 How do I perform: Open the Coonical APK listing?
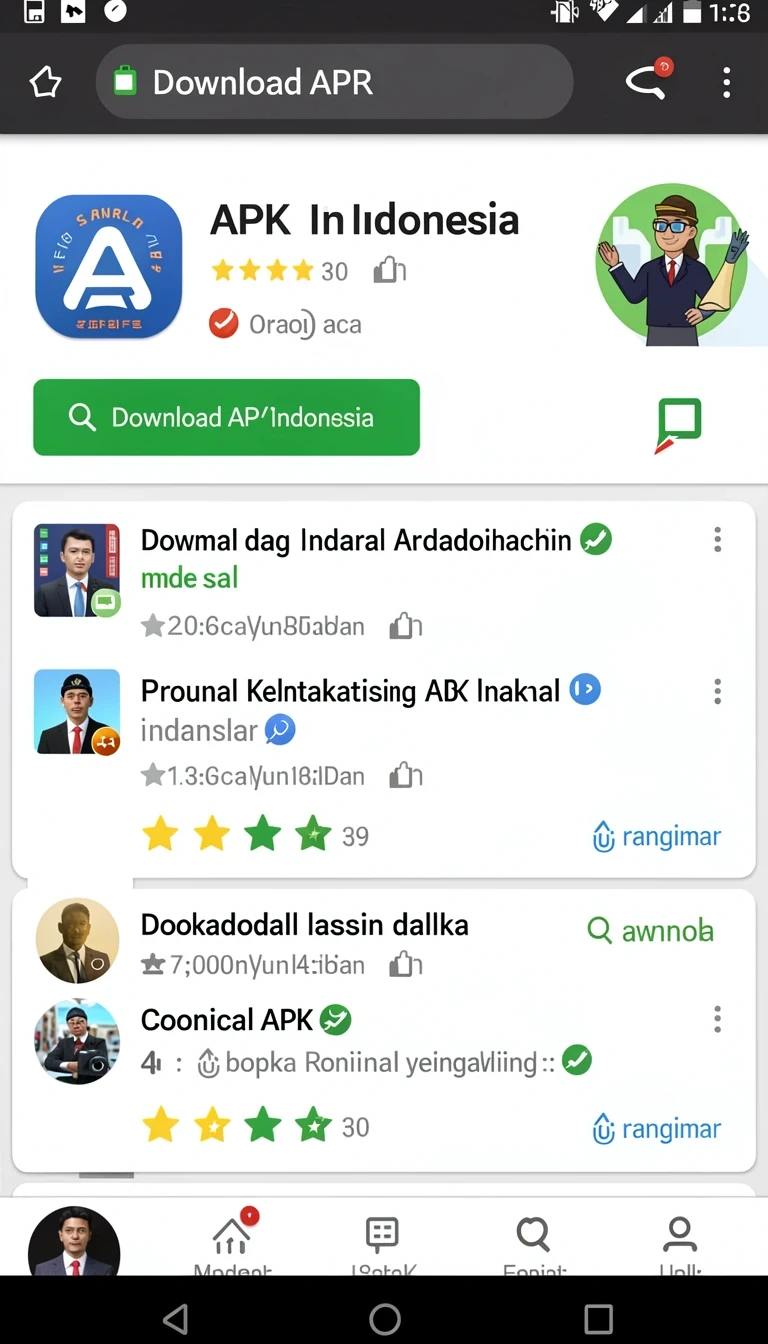[x=227, y=1020]
